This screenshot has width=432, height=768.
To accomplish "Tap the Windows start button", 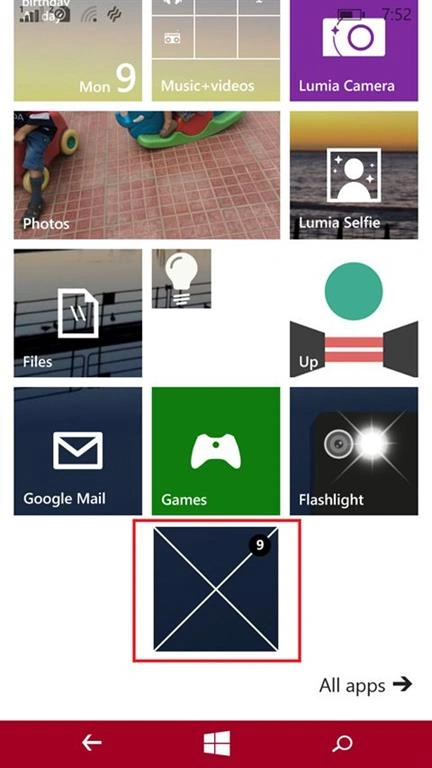I will (216, 744).
